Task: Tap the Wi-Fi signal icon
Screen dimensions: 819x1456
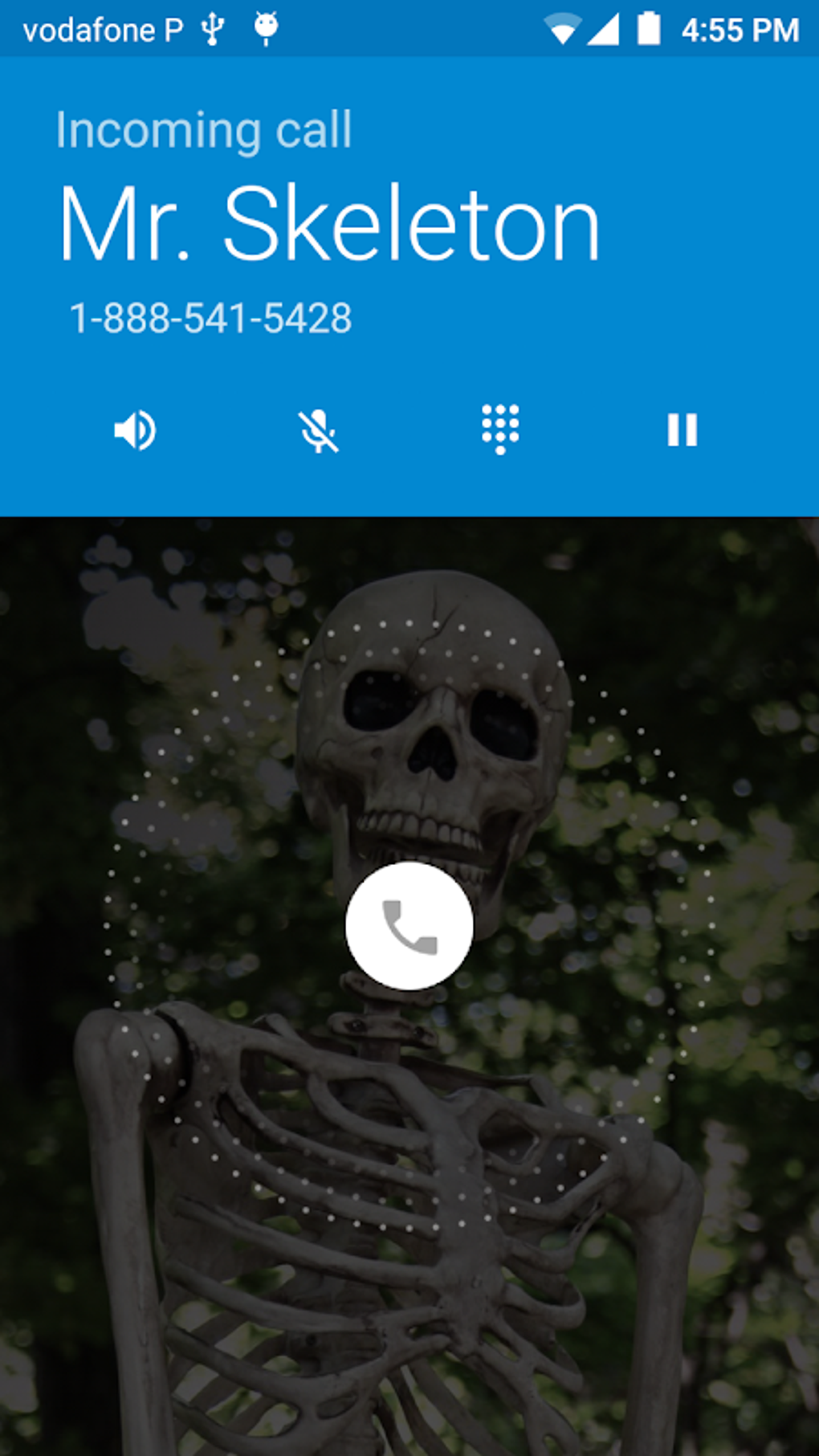Action: point(560,27)
